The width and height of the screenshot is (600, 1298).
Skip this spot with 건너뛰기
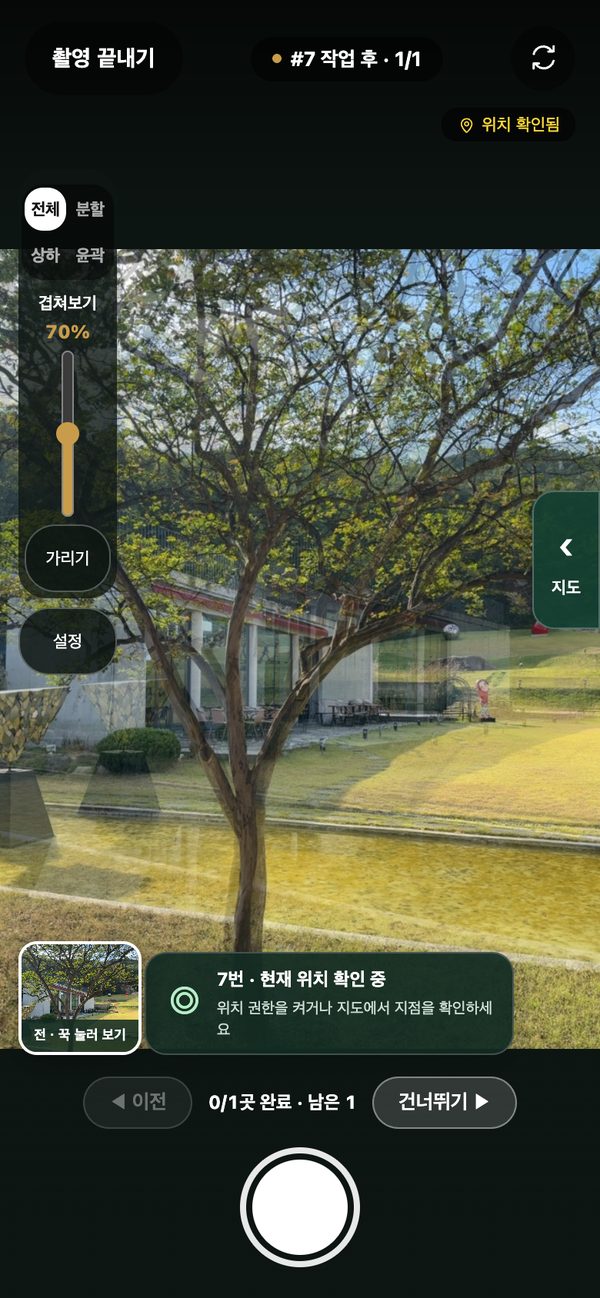(444, 1102)
